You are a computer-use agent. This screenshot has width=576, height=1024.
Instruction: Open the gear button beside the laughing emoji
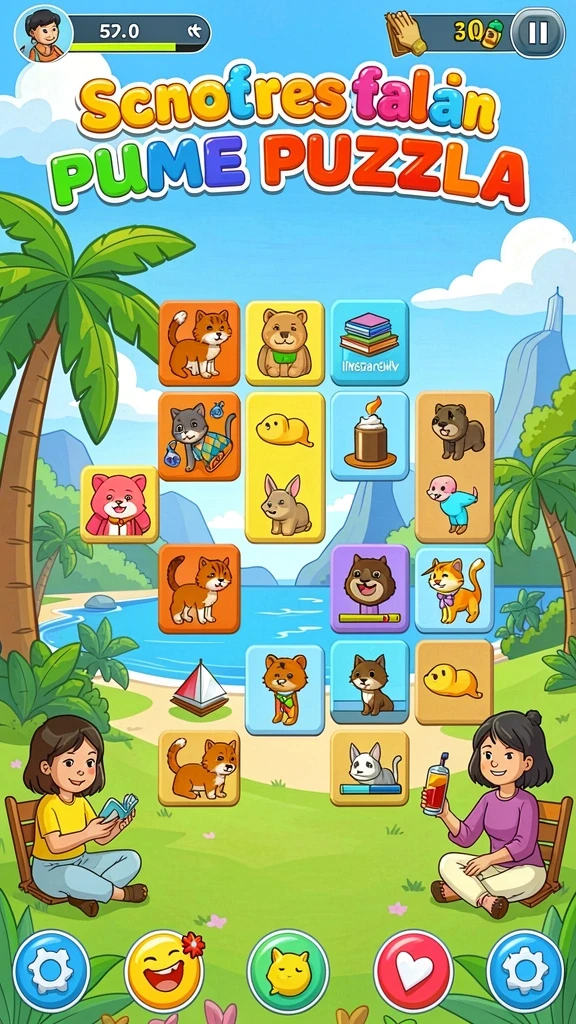tap(51, 970)
